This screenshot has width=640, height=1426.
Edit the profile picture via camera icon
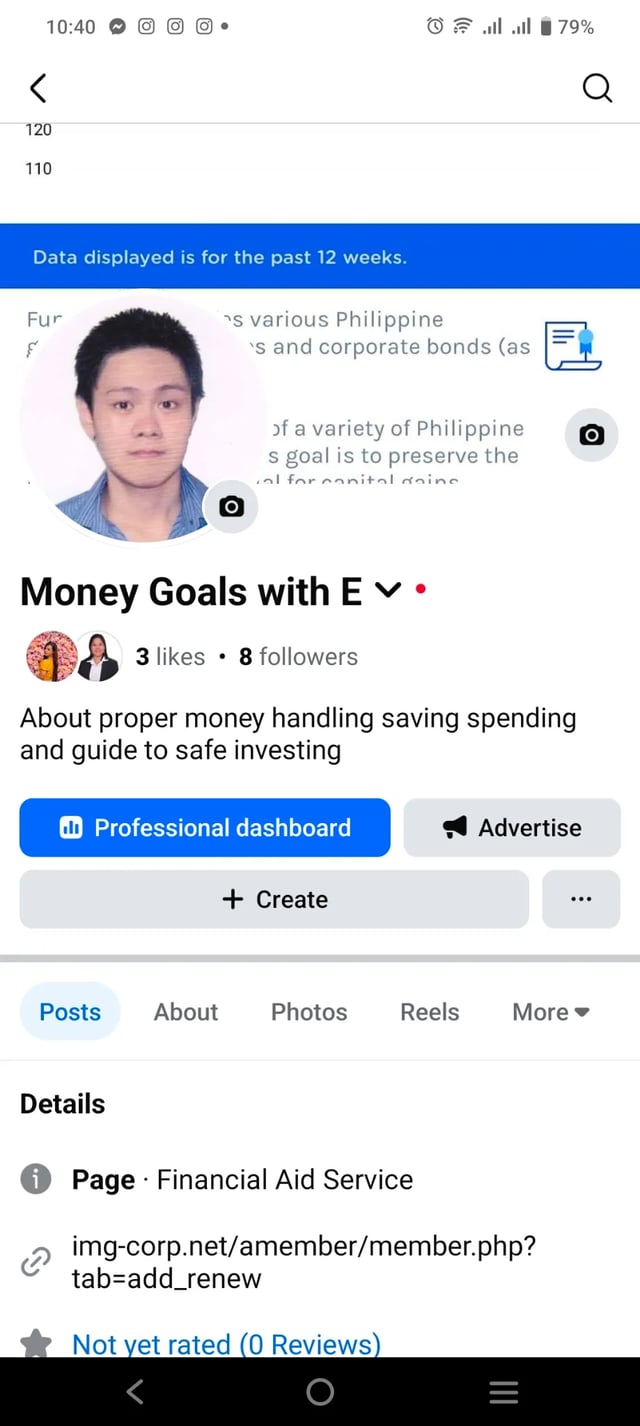coord(231,506)
